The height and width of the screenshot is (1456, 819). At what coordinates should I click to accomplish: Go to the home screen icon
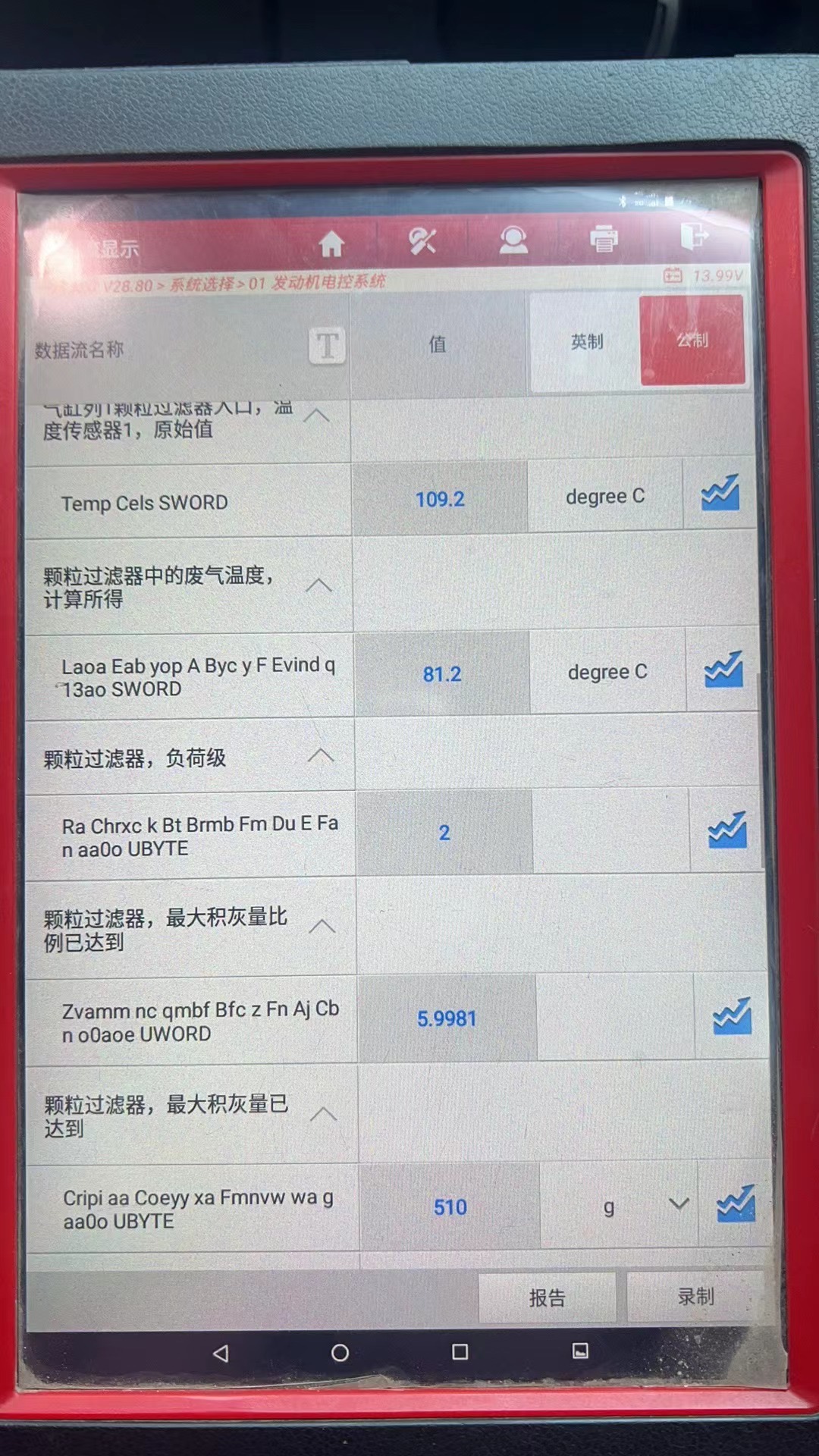tap(331, 244)
